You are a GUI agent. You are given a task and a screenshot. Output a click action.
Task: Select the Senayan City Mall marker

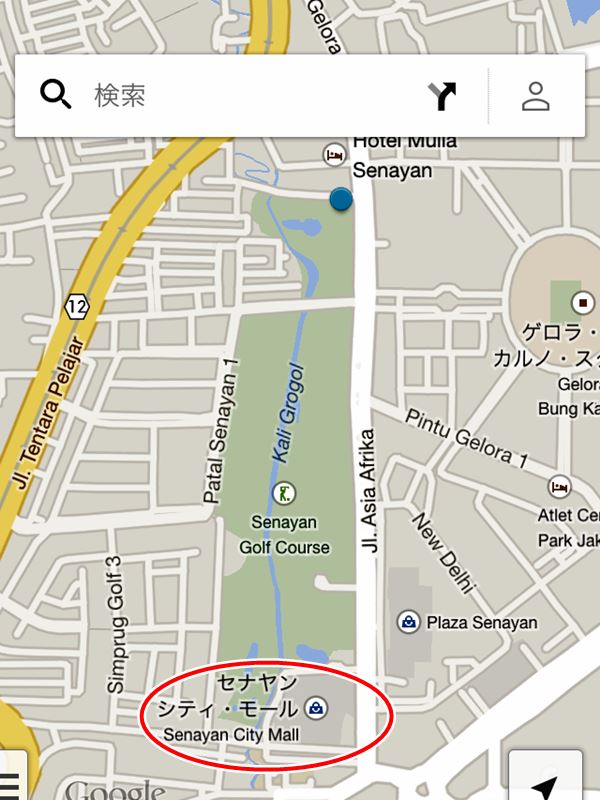pyautogui.click(x=316, y=709)
